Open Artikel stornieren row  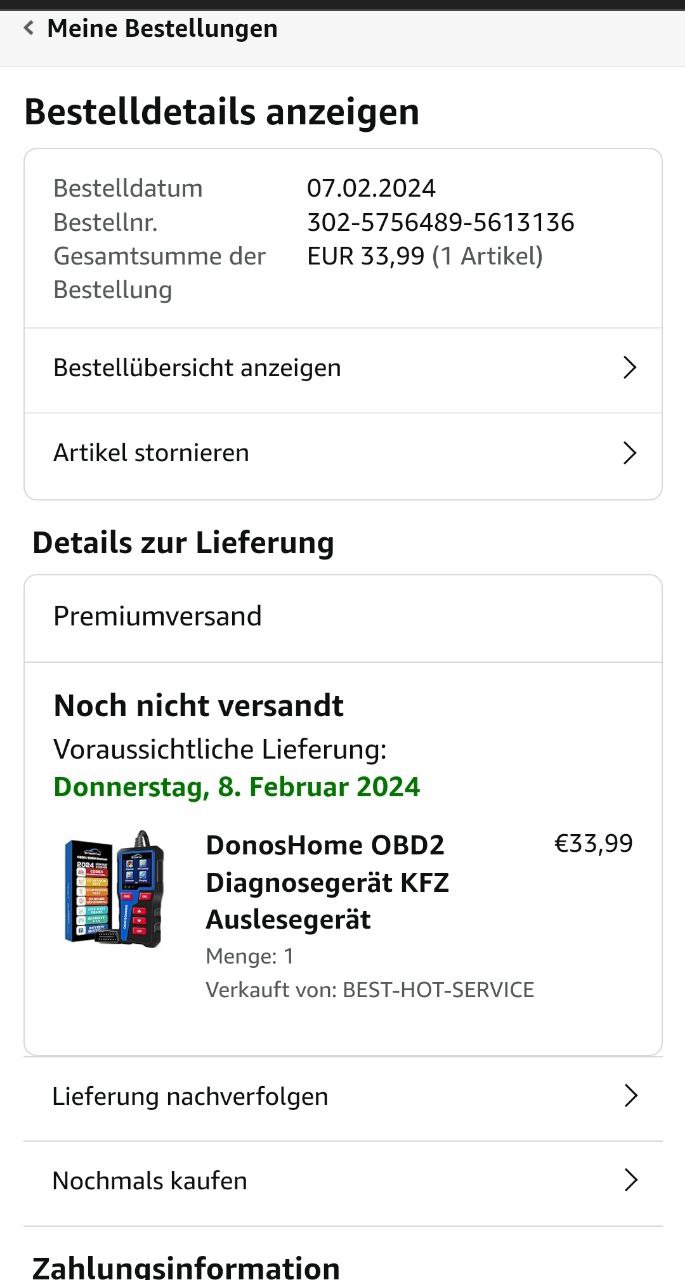click(x=343, y=453)
